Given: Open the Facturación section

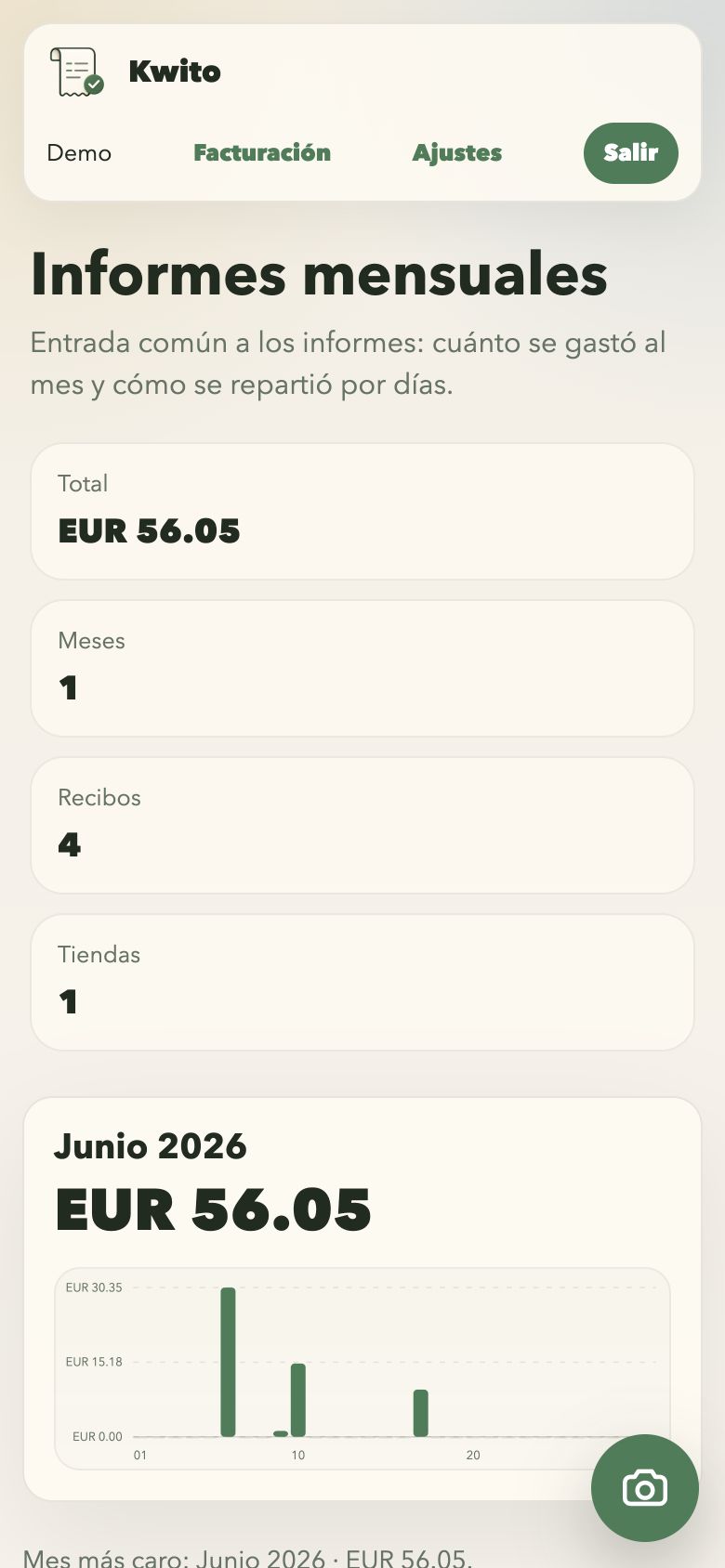Looking at the screenshot, I should click(x=262, y=153).
